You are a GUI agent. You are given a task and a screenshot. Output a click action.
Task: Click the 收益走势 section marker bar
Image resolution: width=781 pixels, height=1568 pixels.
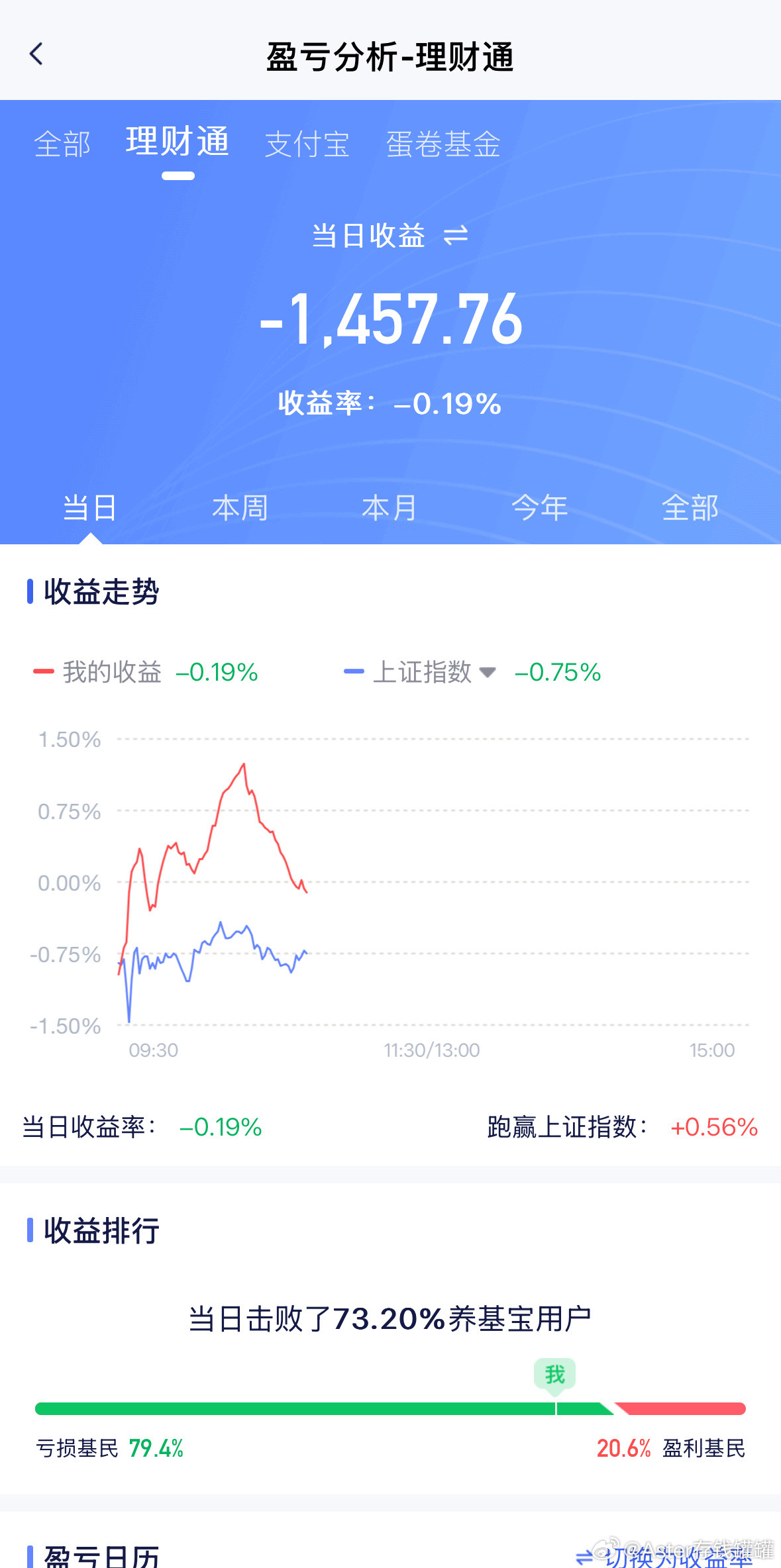pyautogui.click(x=29, y=591)
